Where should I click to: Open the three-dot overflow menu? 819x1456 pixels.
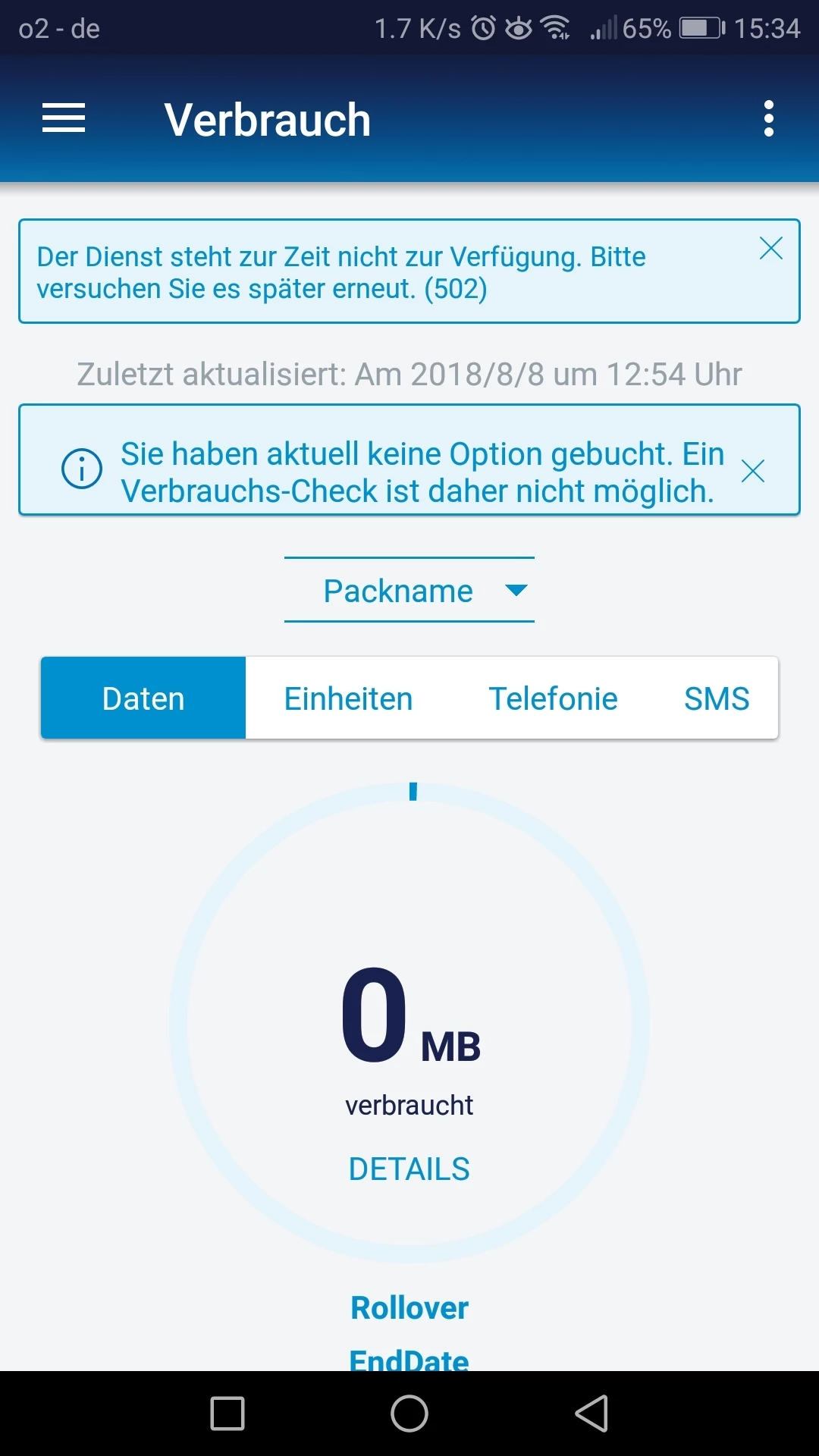click(x=769, y=118)
